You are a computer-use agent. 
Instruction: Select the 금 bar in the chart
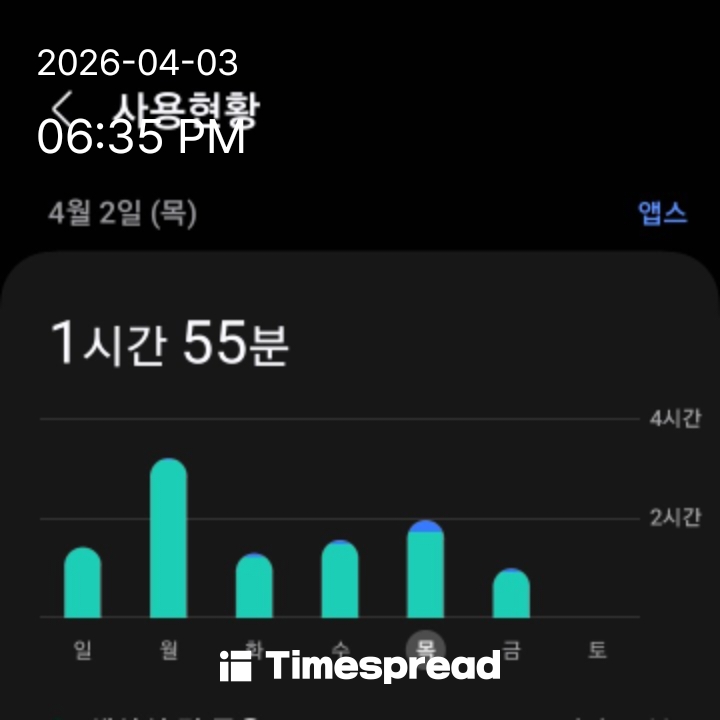[511, 594]
